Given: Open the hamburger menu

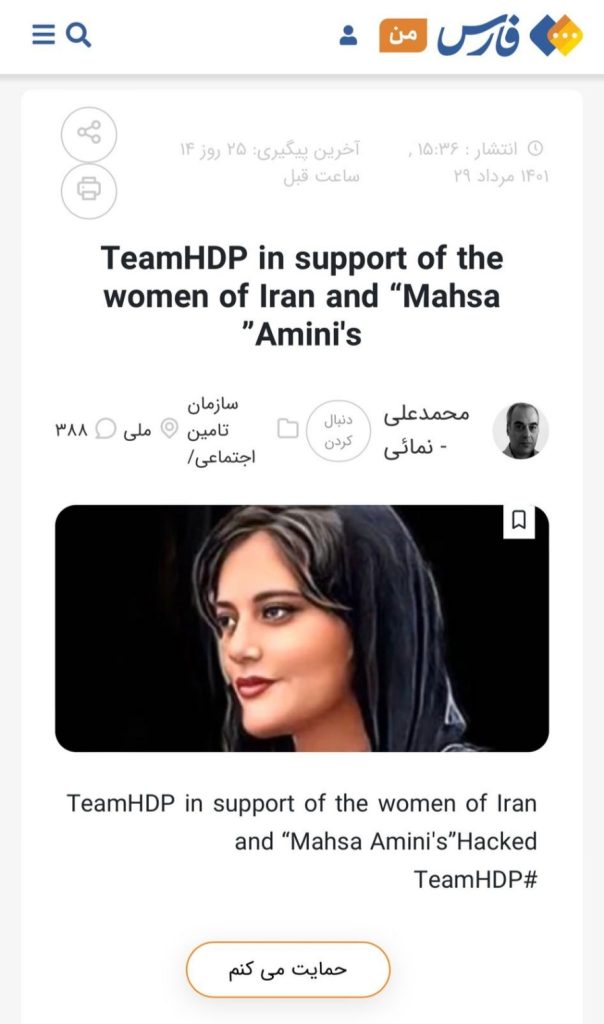Looking at the screenshot, I should pos(43,35).
